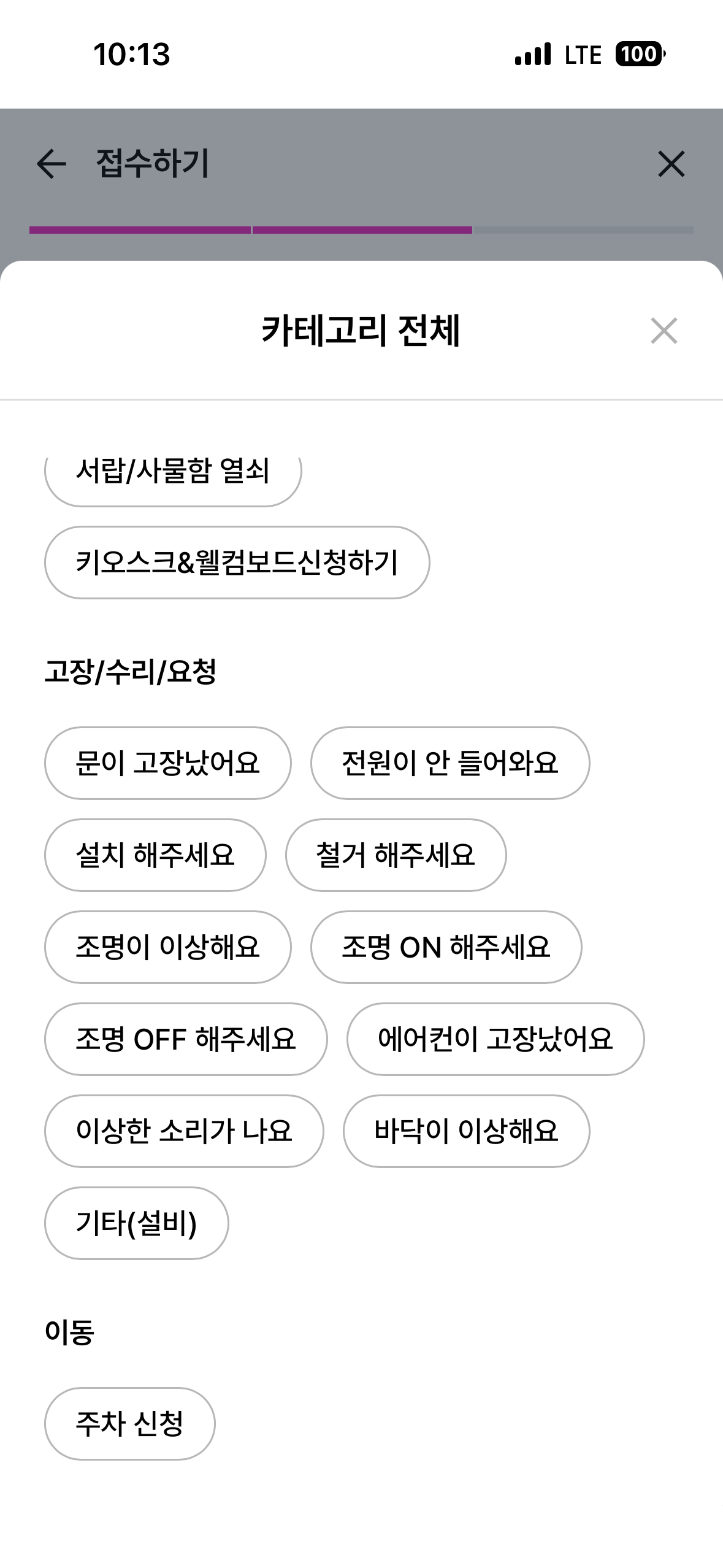The height and width of the screenshot is (1568, 723).
Task: Choose 조명 OFF 해주세요 chip
Action: 186,1039
